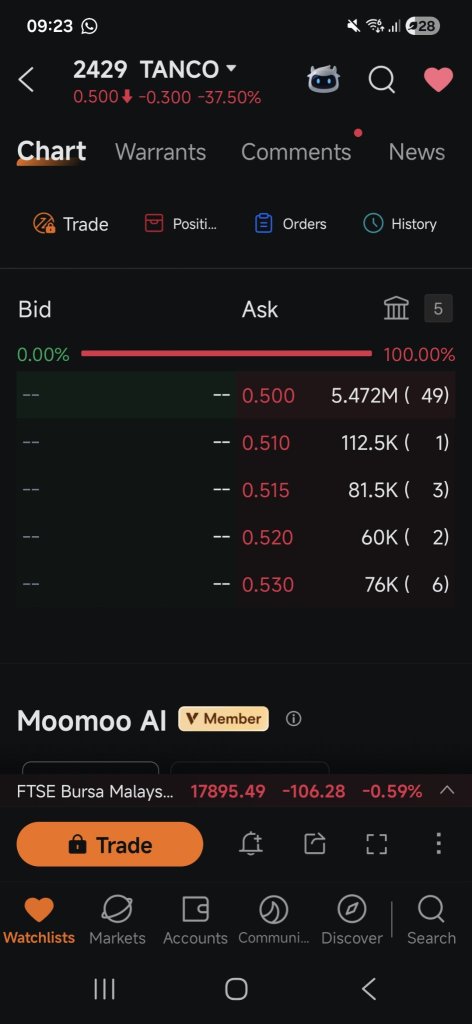Open the Positions shortcut
Screen dimensions: 472x1024
[x=181, y=224]
